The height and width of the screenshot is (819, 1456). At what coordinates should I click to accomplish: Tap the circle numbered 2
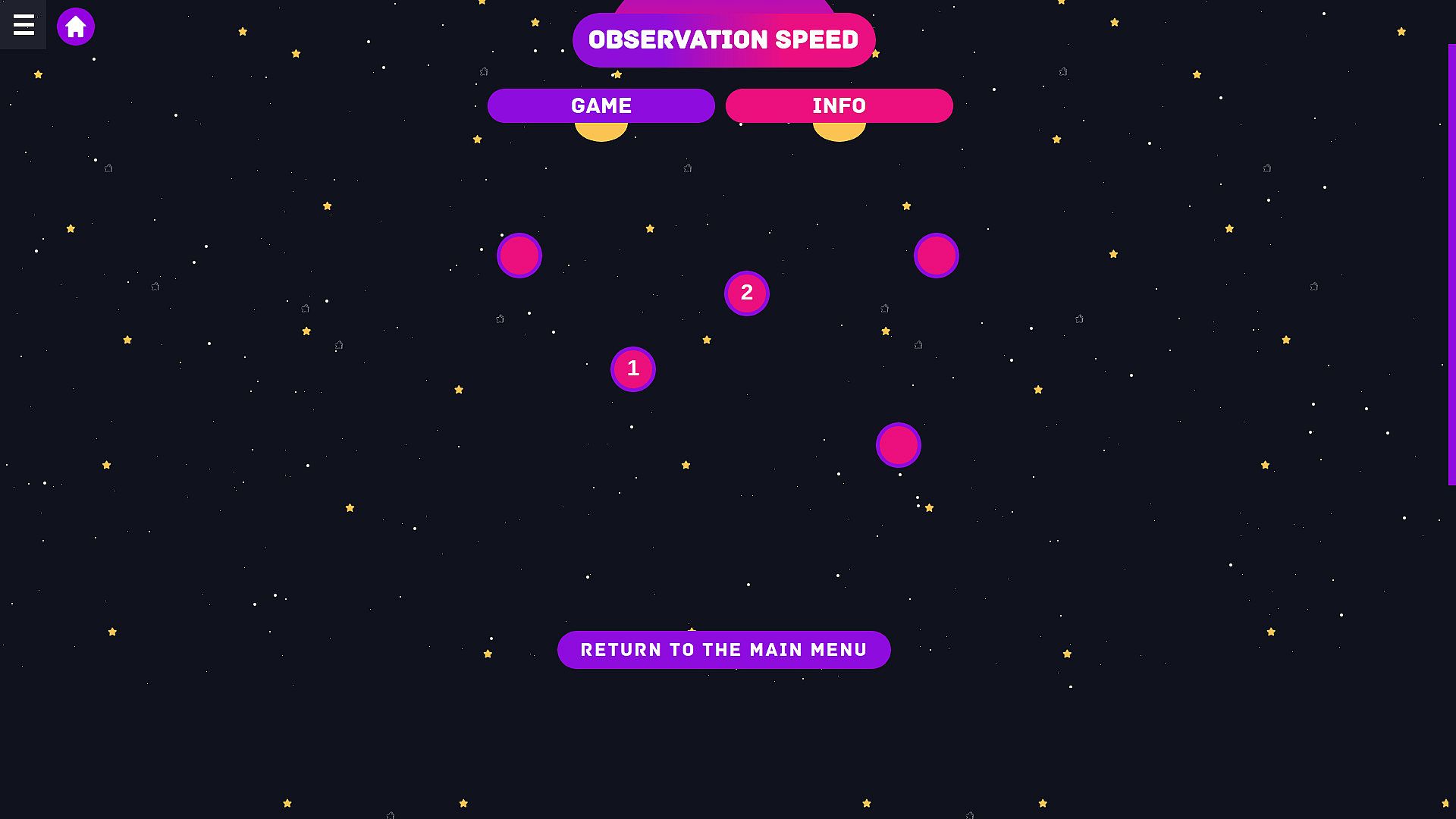coord(747,293)
